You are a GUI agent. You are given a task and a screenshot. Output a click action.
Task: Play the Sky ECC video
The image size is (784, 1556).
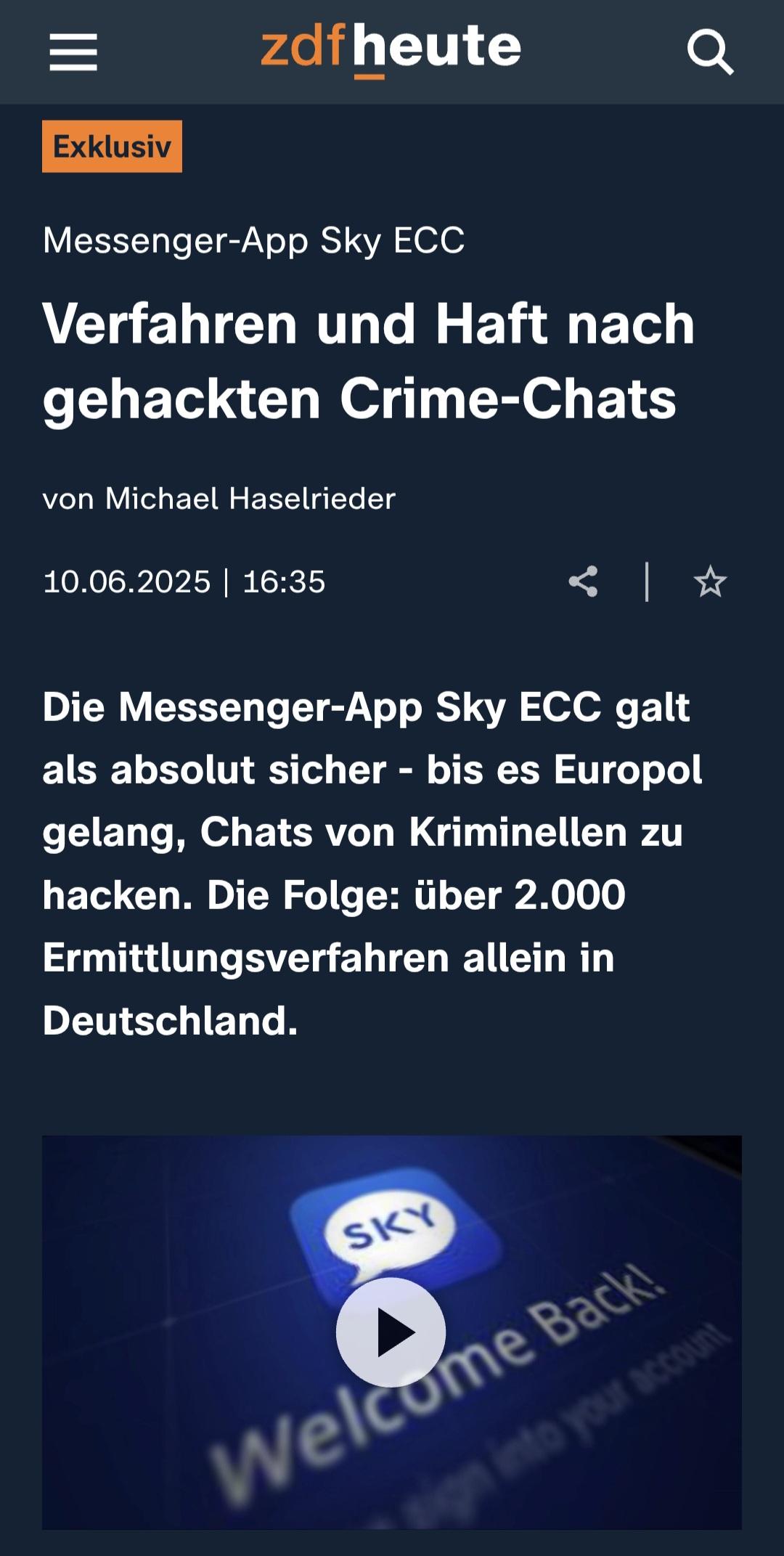pos(391,1332)
